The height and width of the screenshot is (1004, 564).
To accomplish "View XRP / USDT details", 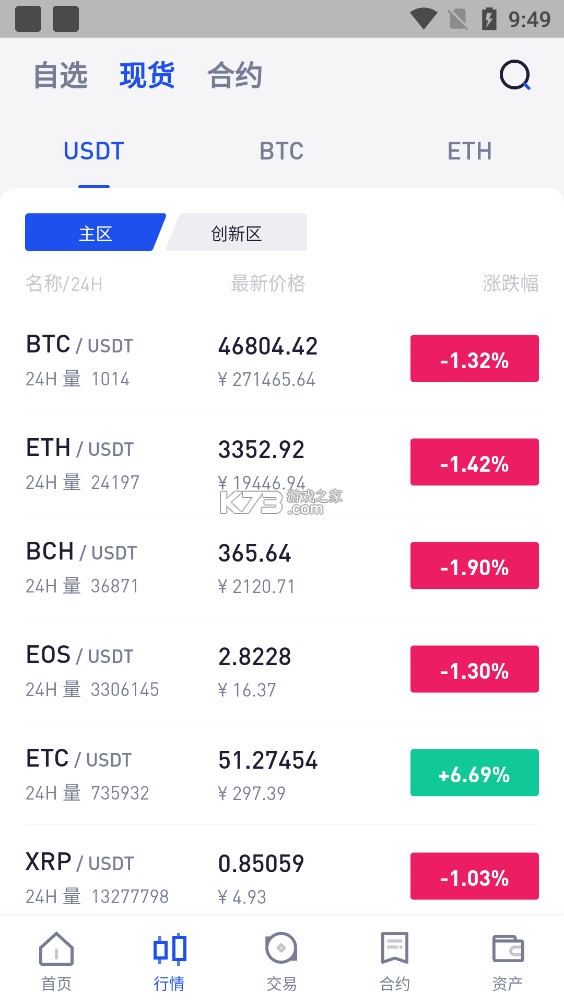I will pyautogui.click(x=282, y=877).
